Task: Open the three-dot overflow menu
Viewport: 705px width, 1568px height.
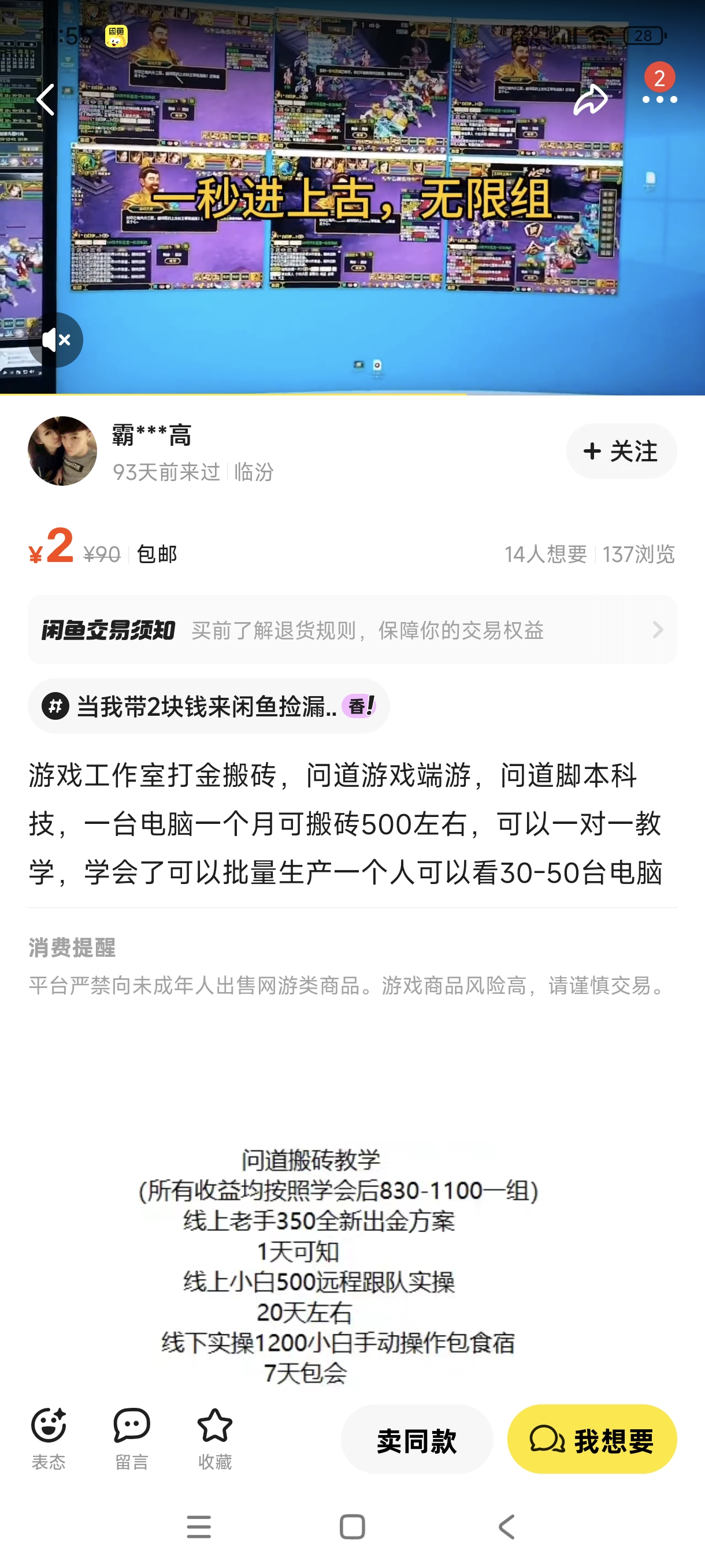Action: click(659, 99)
